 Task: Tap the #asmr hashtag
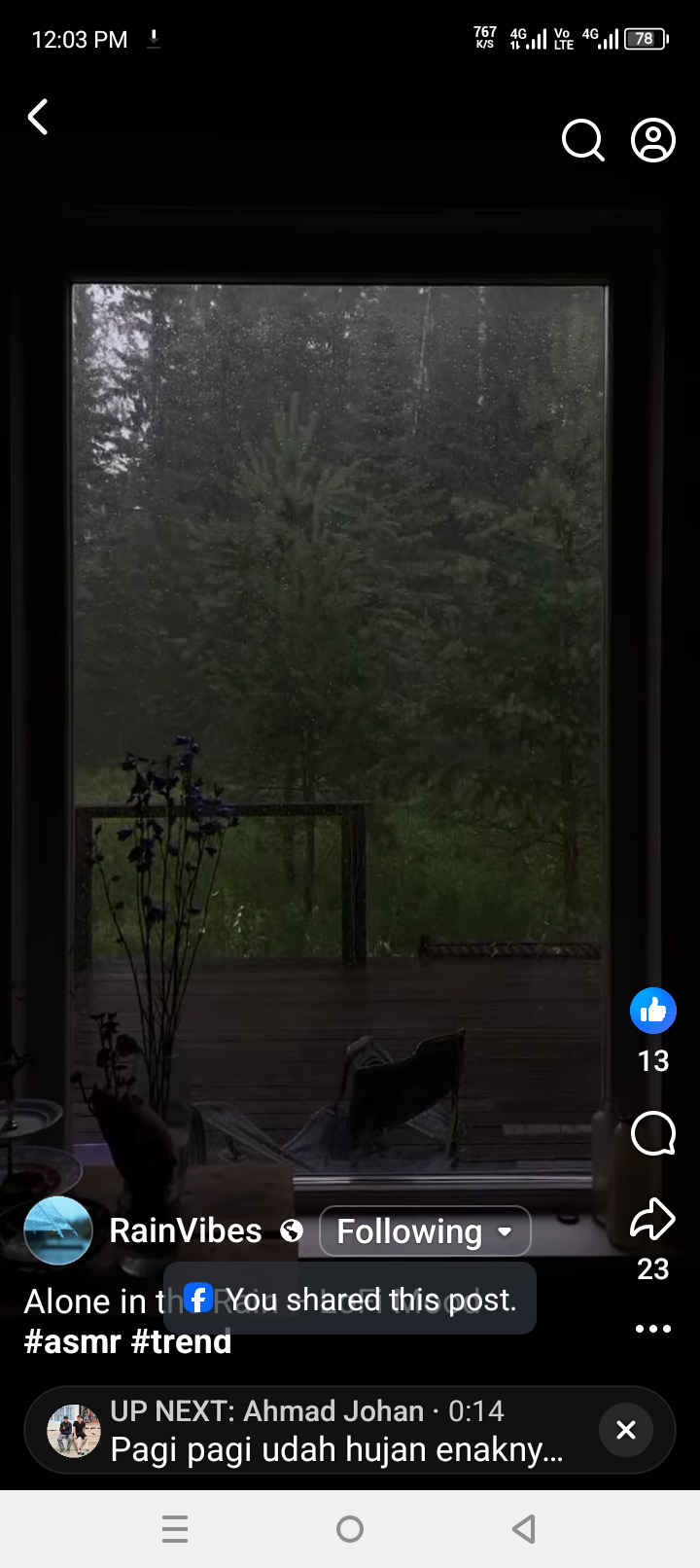[x=72, y=1341]
